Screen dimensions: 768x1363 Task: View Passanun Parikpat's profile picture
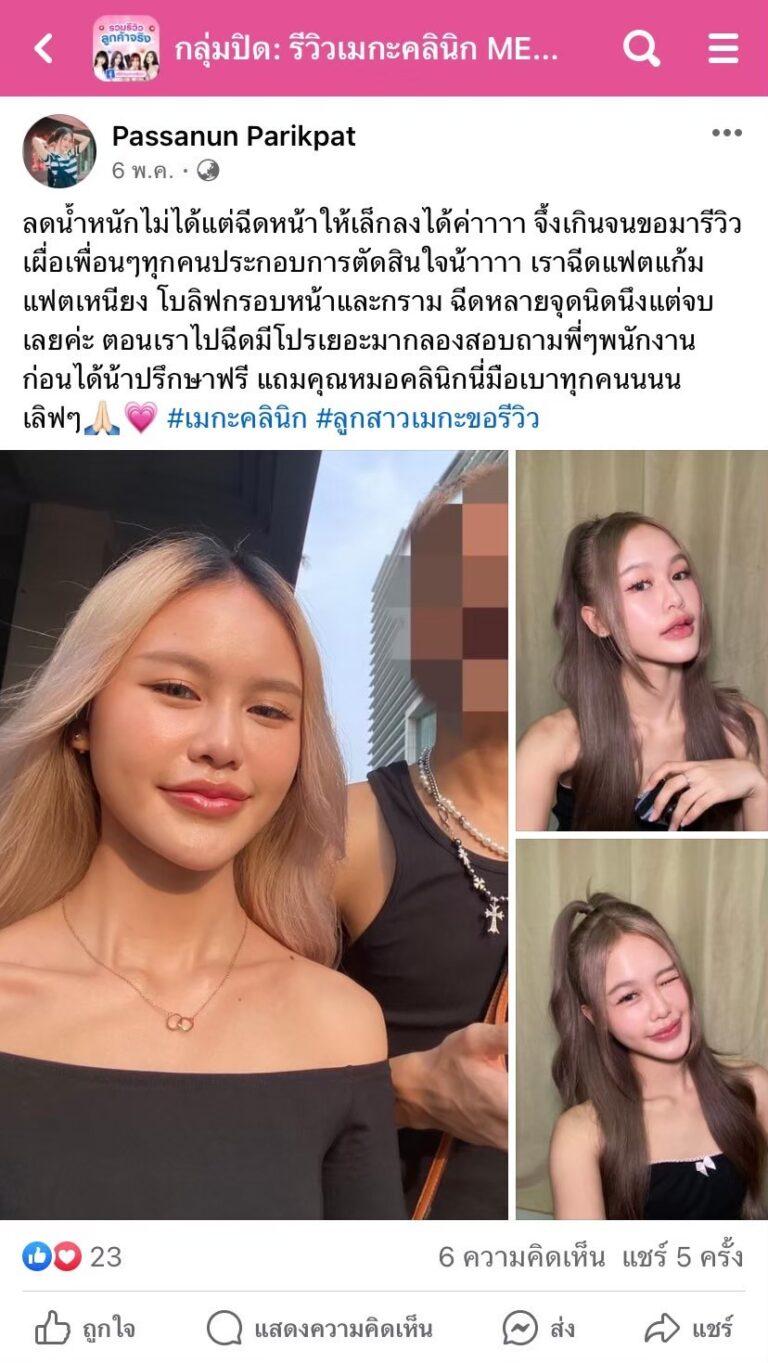point(59,151)
